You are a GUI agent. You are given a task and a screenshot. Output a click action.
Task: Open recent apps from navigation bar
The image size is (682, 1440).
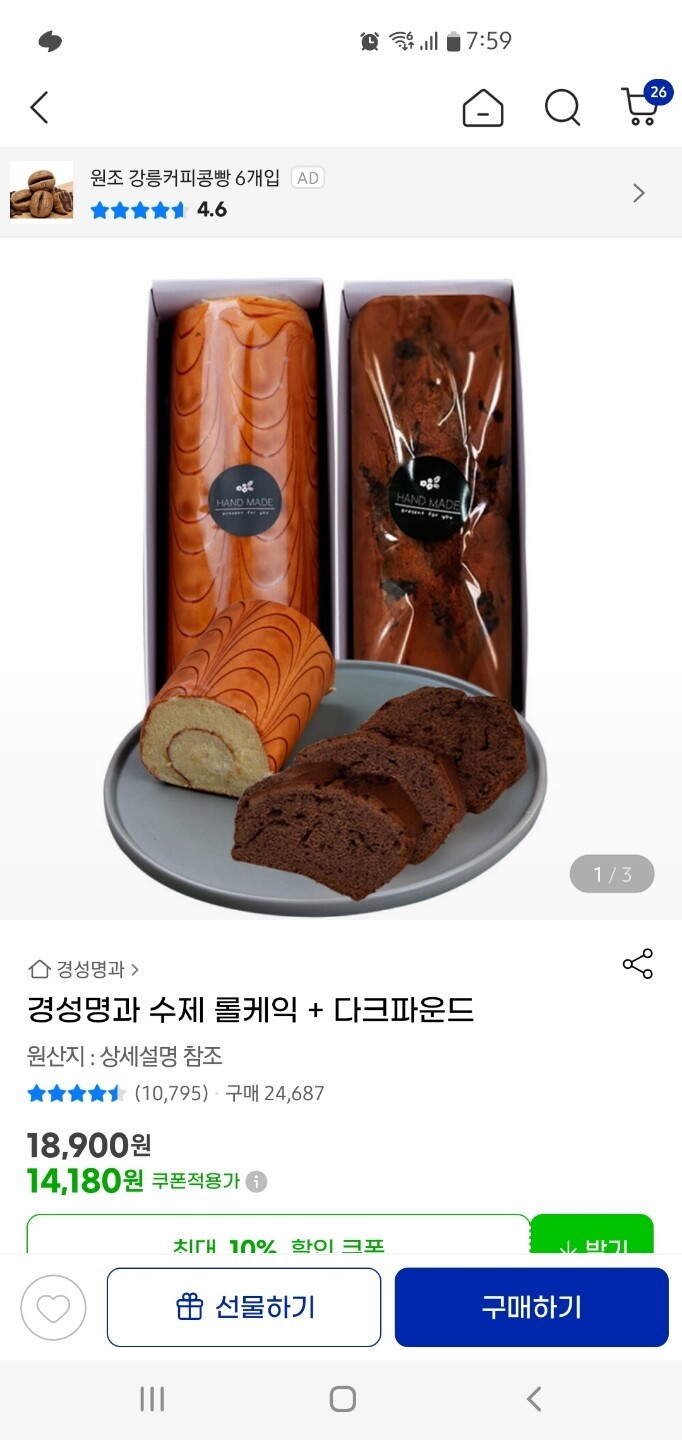coord(152,1398)
